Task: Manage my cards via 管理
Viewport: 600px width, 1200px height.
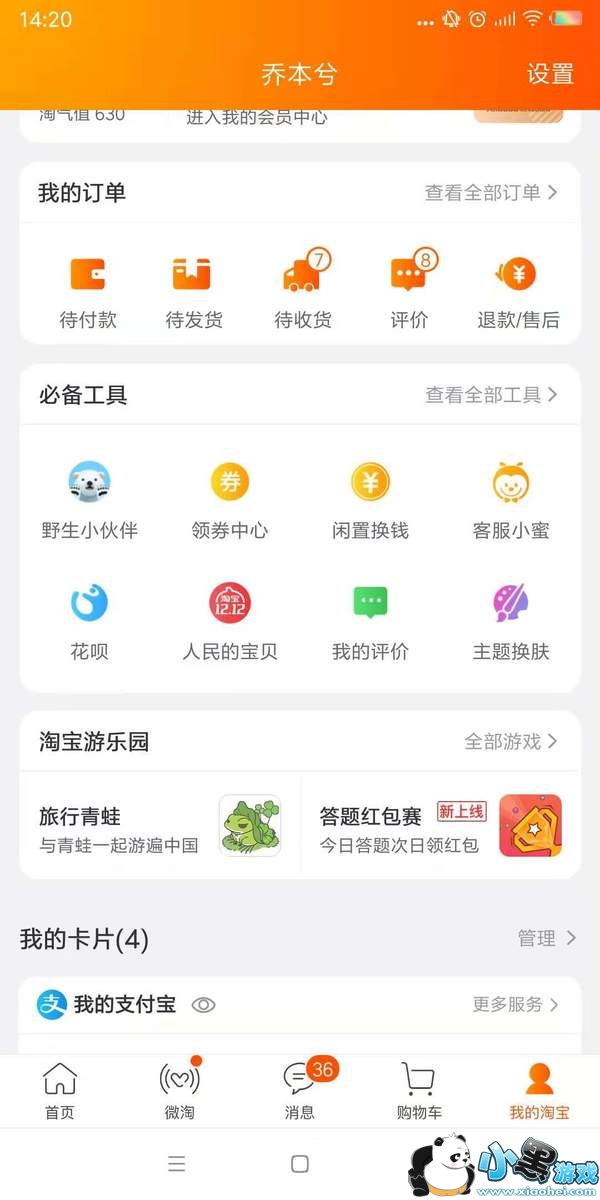Action: pyautogui.click(x=547, y=938)
